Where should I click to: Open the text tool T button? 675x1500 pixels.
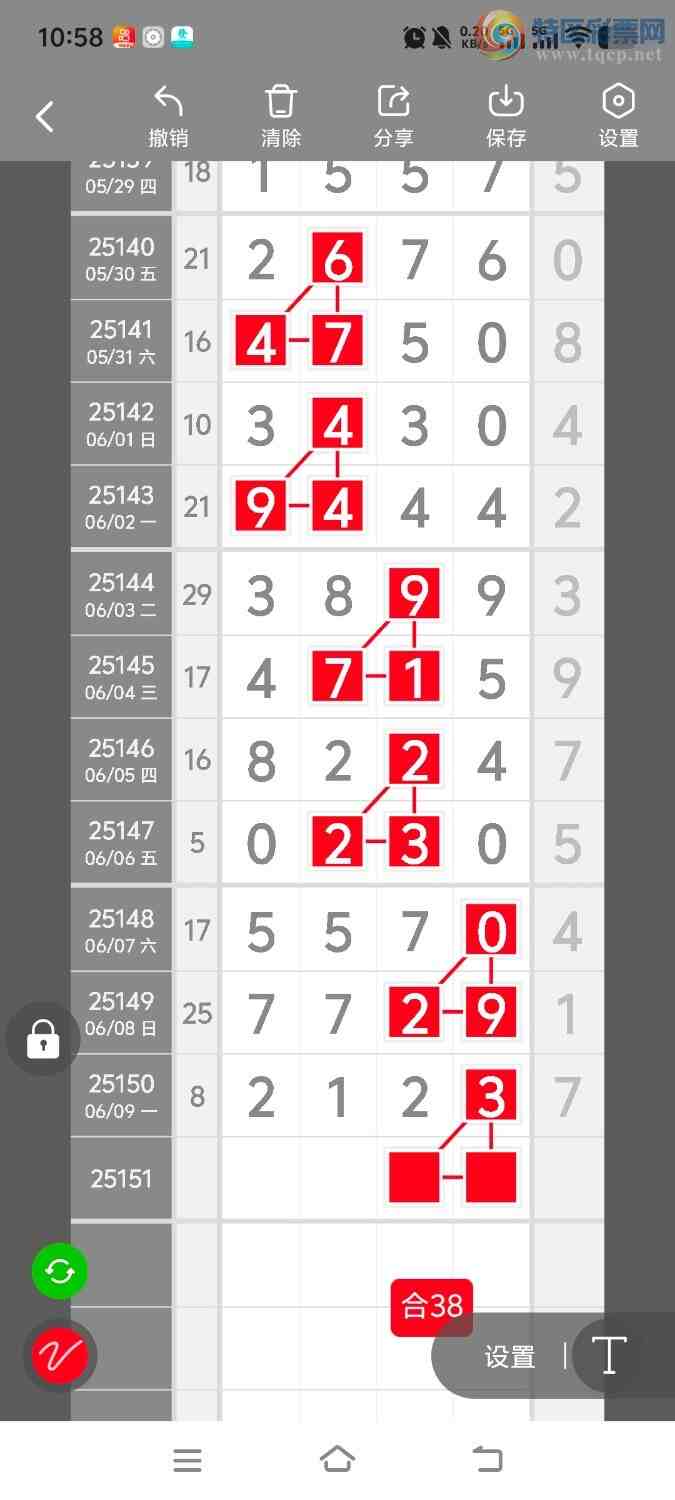(x=608, y=1356)
